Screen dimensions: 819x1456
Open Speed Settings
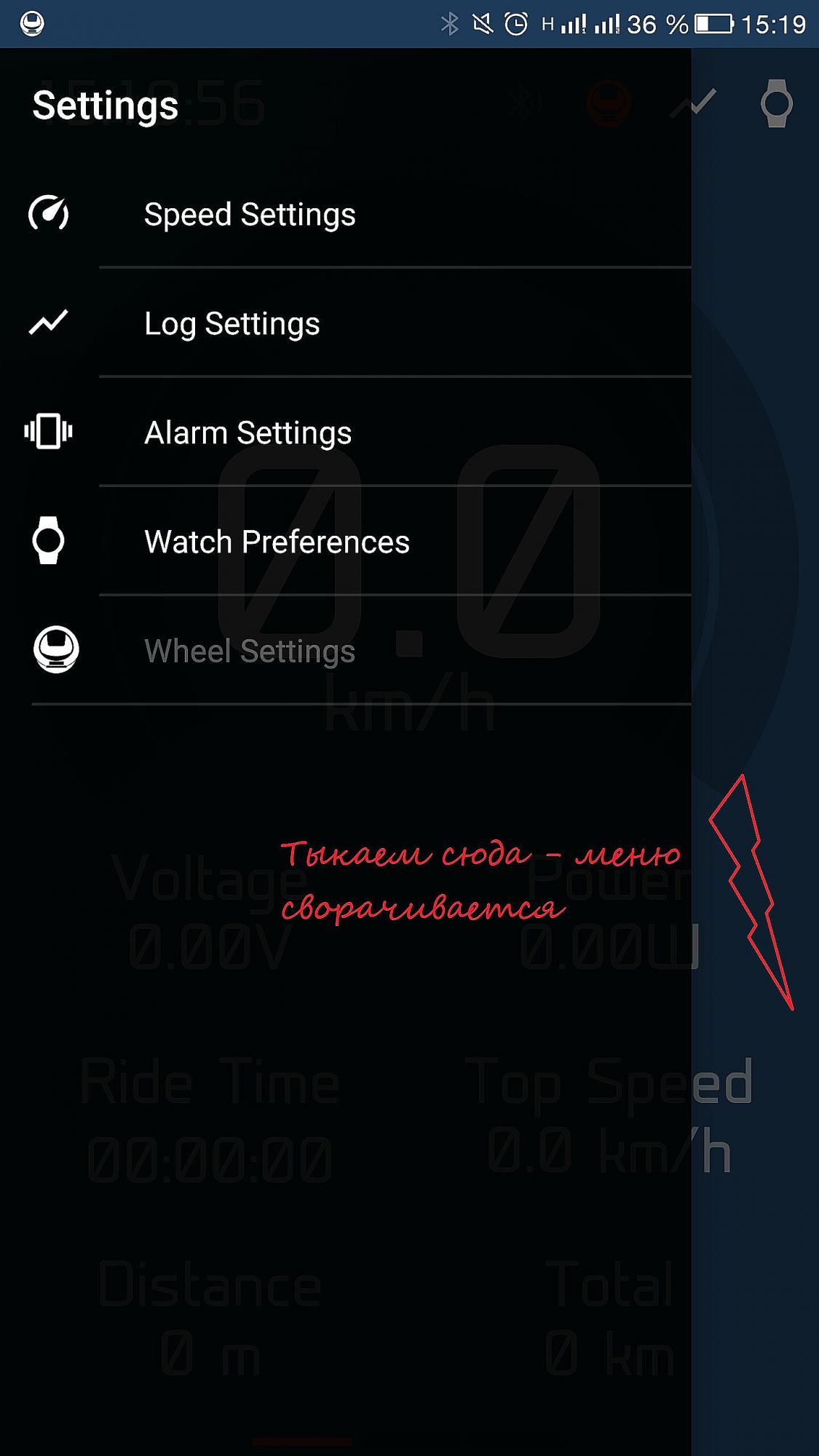click(x=346, y=214)
